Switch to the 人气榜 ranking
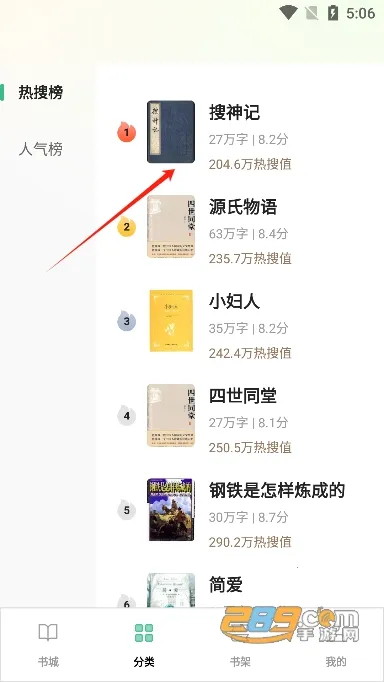This screenshot has width=384, height=682. (40, 149)
